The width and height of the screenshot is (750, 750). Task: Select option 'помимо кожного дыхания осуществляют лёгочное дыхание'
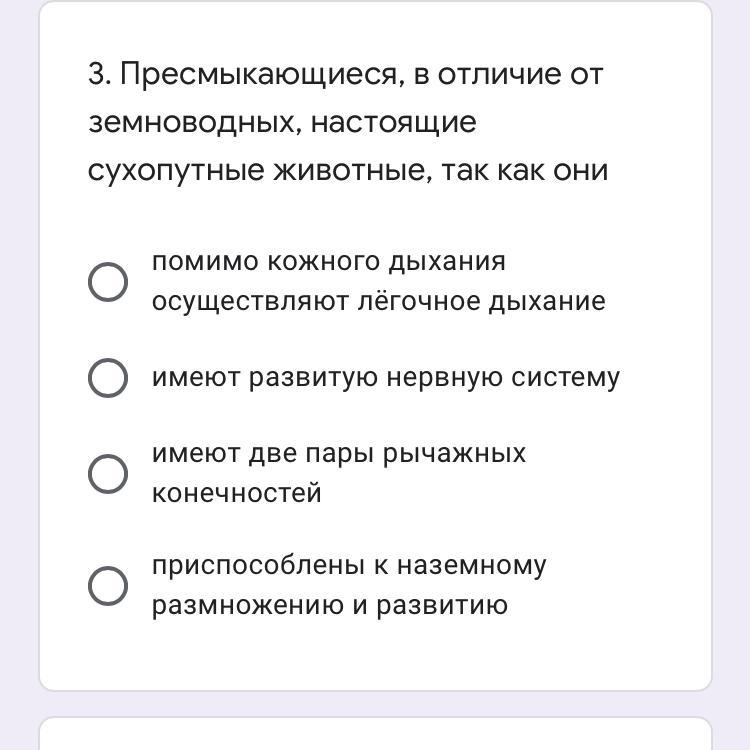(x=108, y=282)
